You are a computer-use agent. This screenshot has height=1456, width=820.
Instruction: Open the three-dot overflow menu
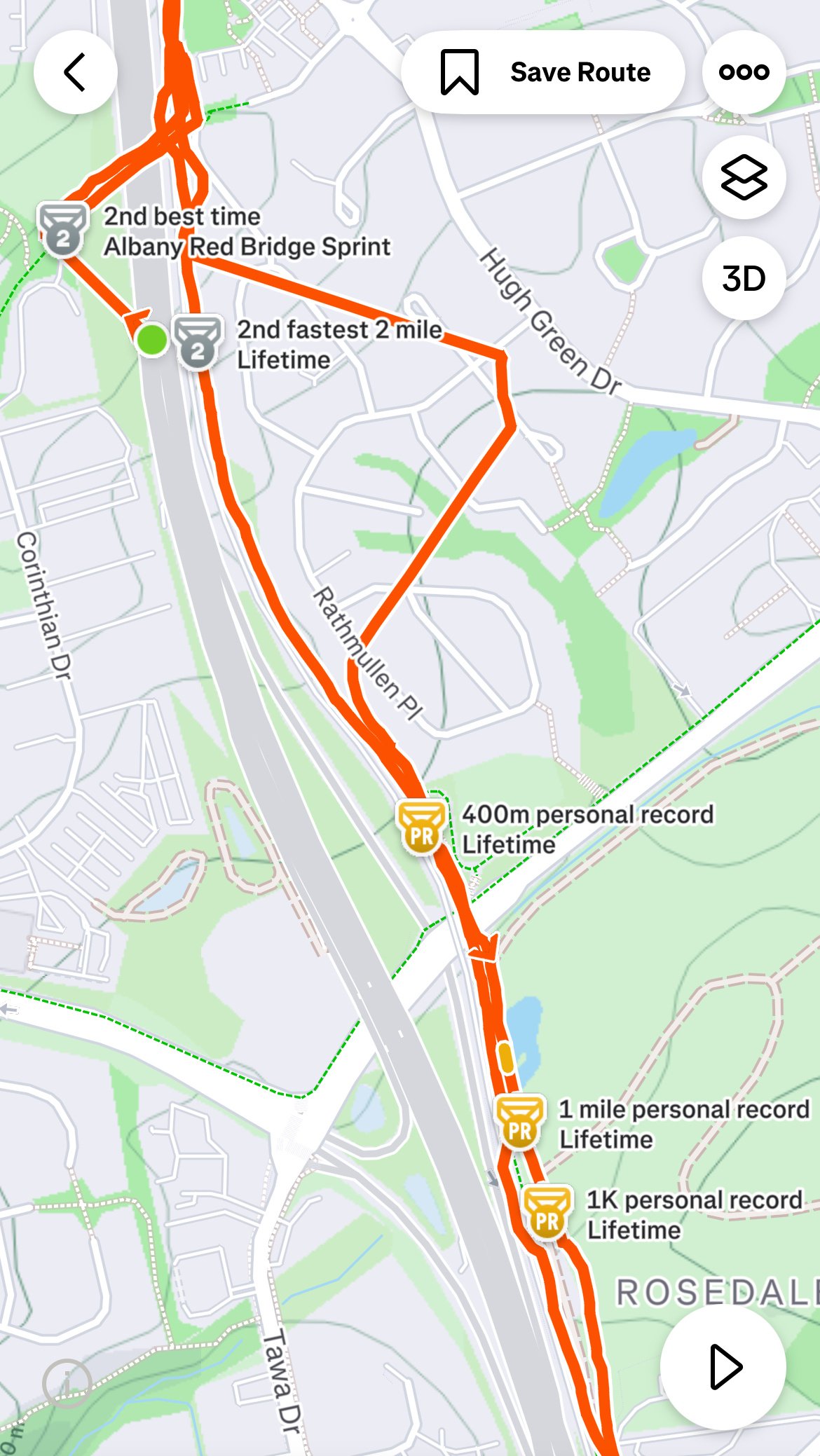tap(744, 72)
